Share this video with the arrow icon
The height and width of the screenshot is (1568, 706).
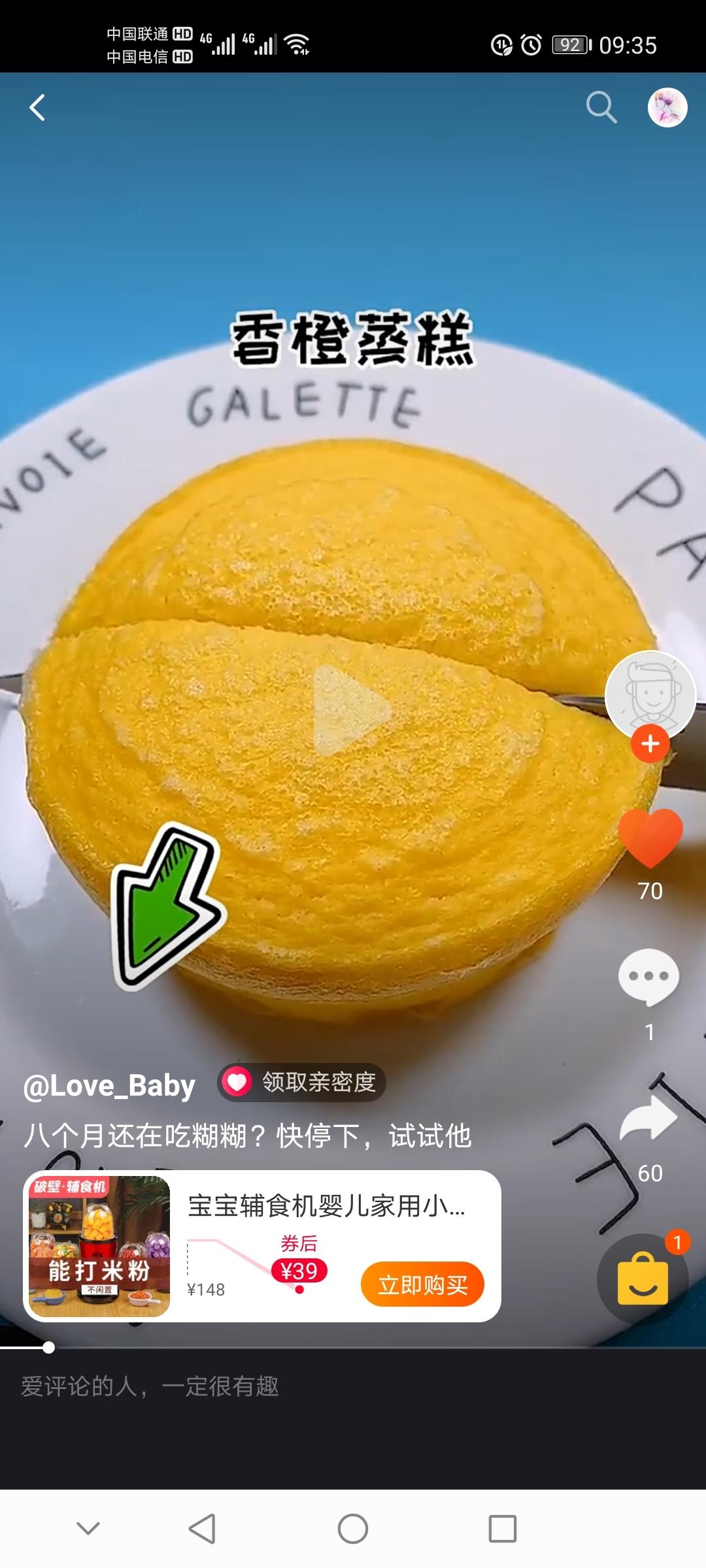tap(648, 1119)
